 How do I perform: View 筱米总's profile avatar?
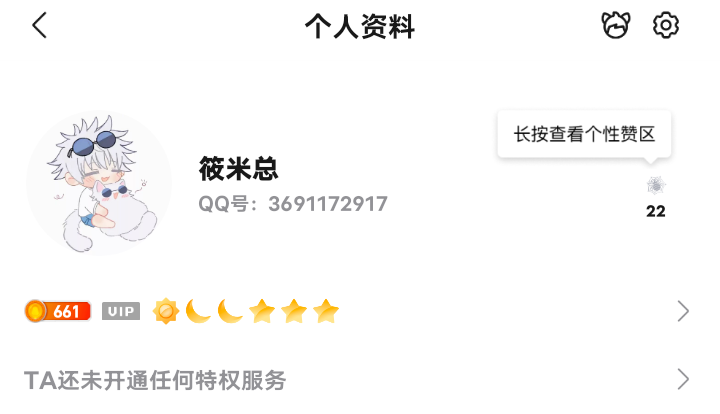pyautogui.click(x=99, y=183)
